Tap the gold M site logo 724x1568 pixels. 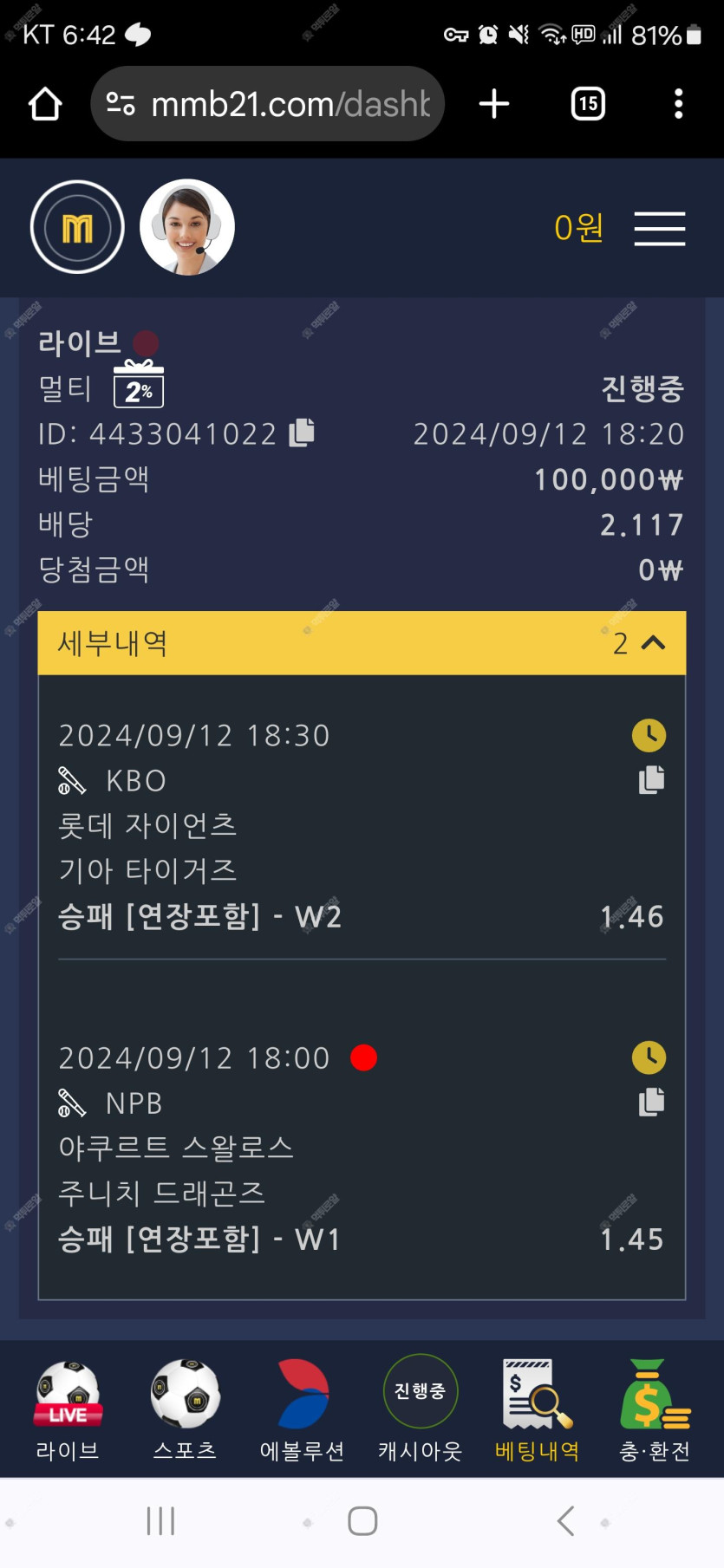coord(77,227)
